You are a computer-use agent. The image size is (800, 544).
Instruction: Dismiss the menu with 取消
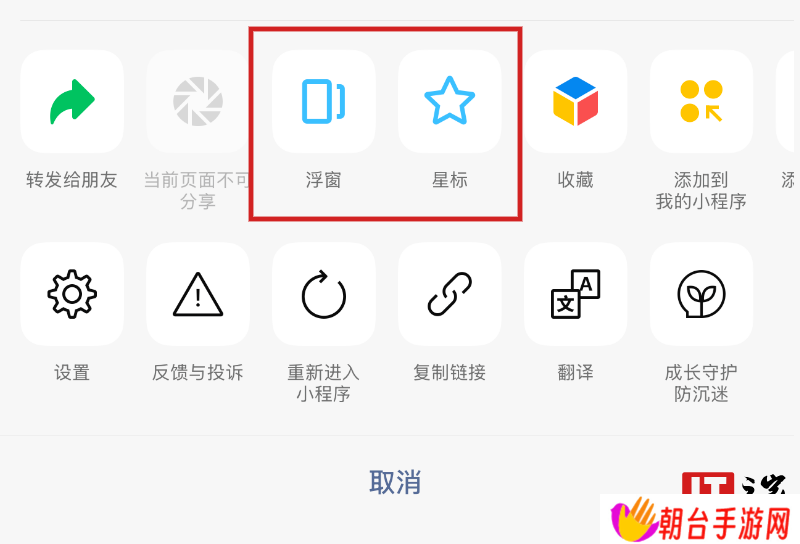point(395,482)
